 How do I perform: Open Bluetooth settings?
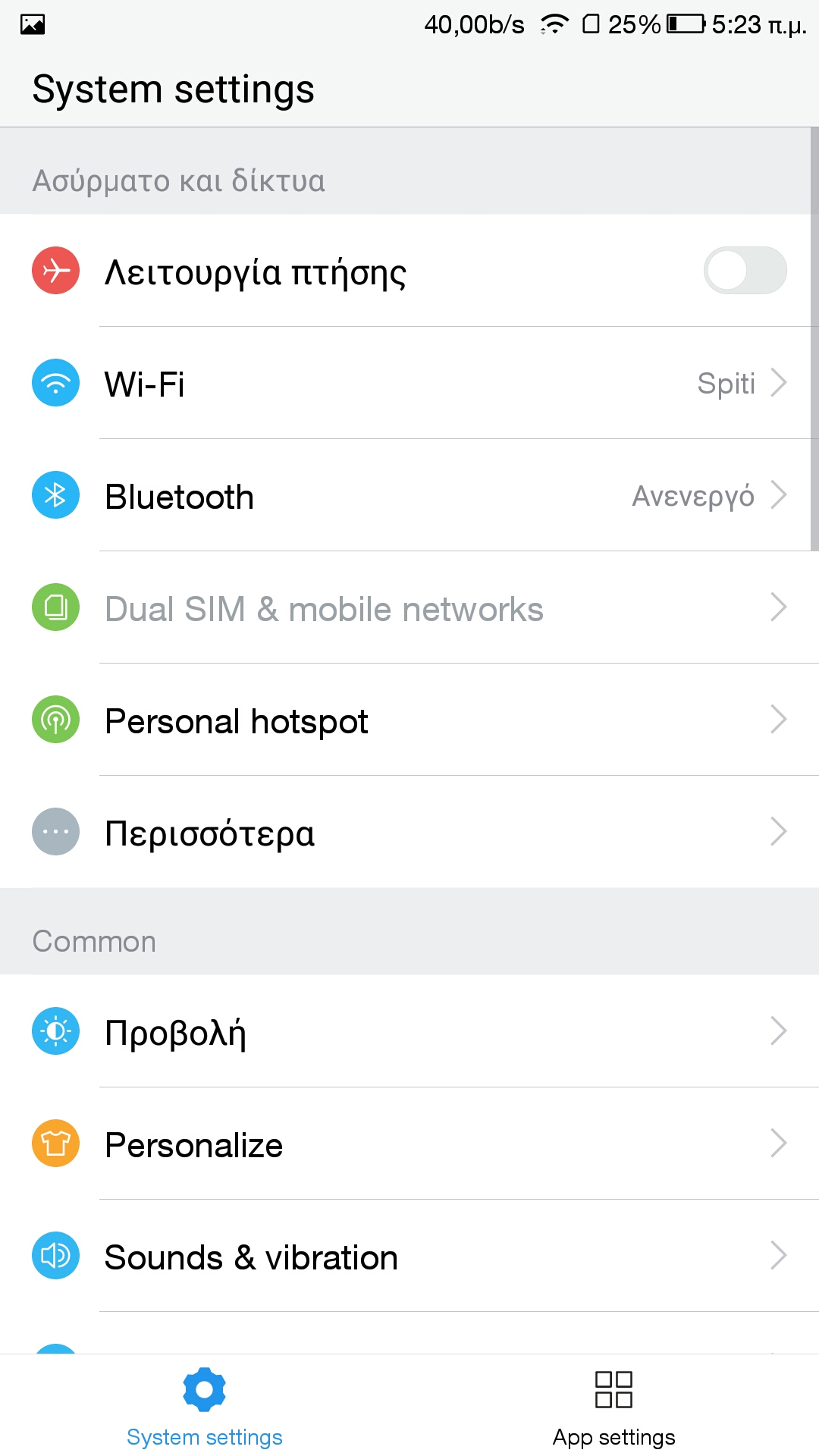[x=409, y=496]
